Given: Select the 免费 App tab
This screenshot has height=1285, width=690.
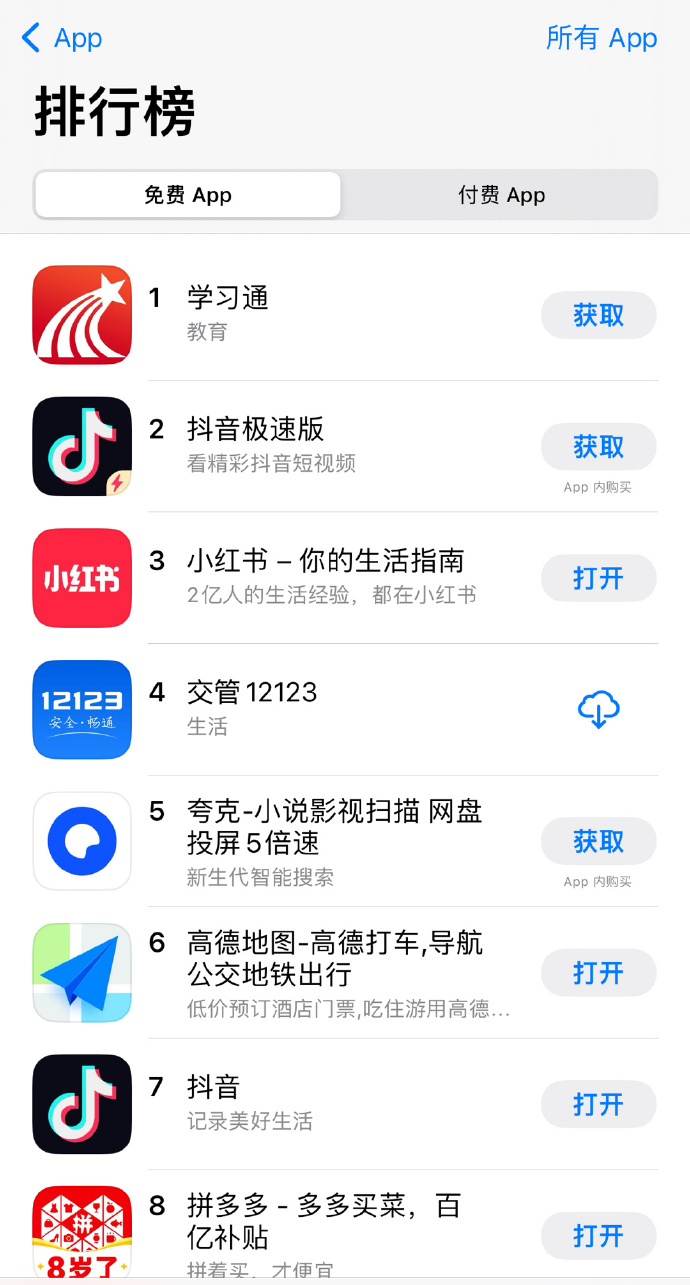Looking at the screenshot, I should (x=188, y=195).
